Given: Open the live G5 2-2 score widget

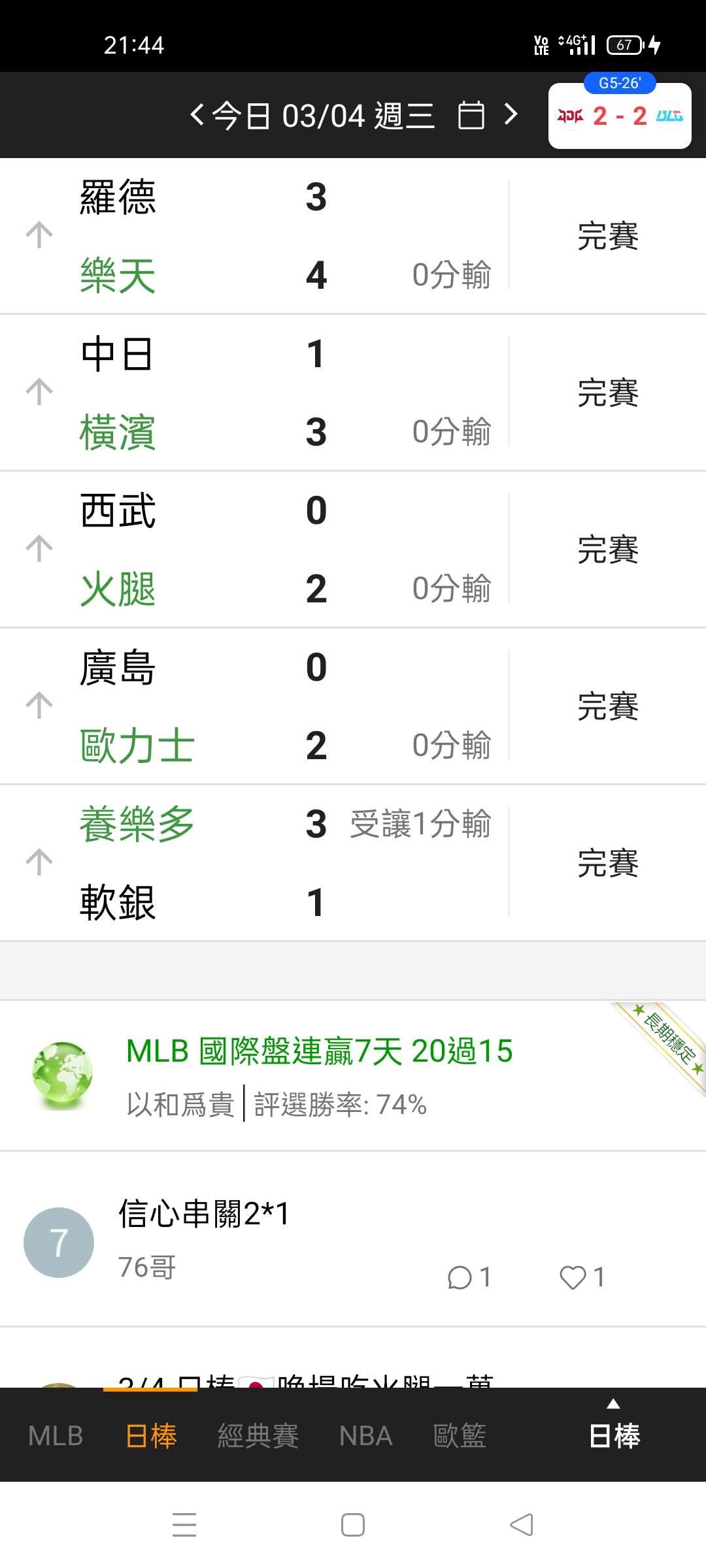Looking at the screenshot, I should tap(619, 116).
